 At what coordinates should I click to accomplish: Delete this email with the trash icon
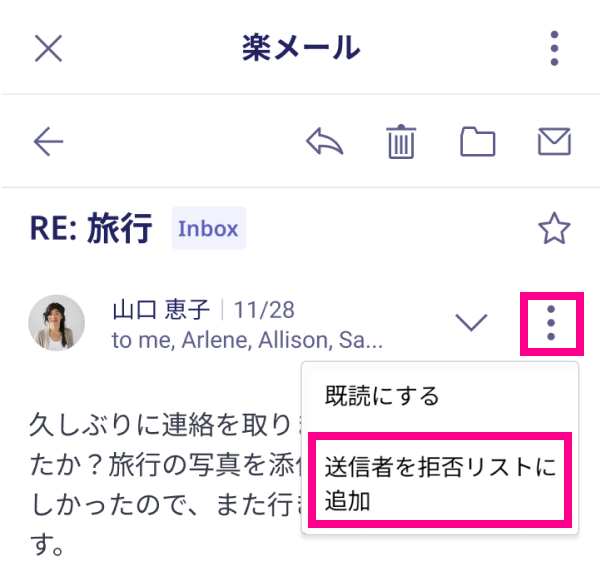[401, 142]
